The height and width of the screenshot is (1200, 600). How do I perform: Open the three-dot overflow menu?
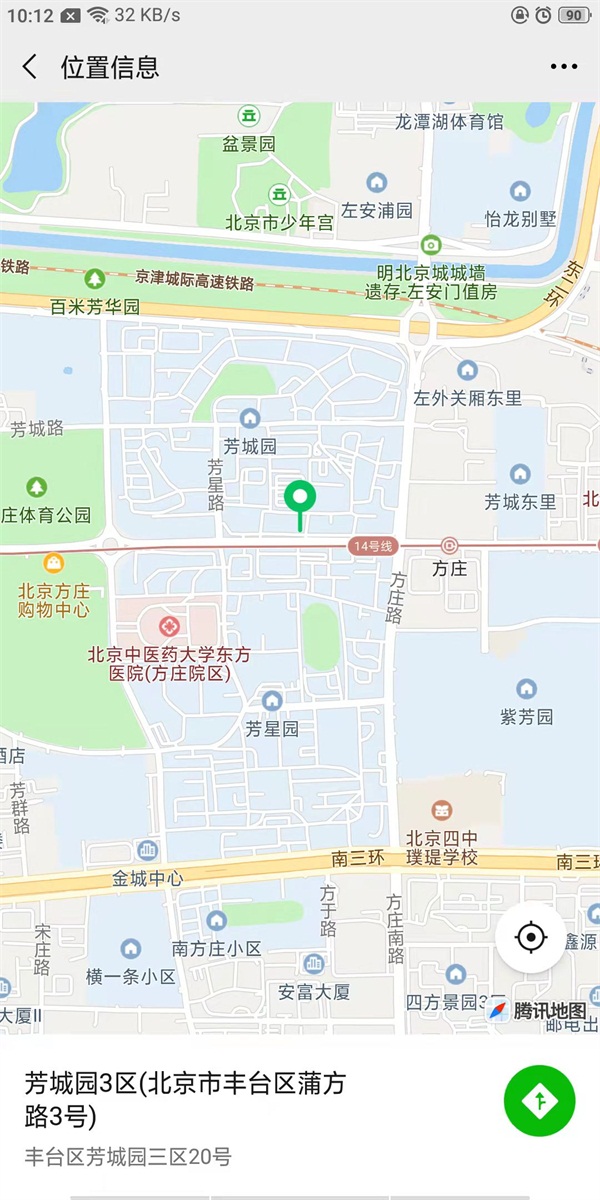pyautogui.click(x=563, y=67)
